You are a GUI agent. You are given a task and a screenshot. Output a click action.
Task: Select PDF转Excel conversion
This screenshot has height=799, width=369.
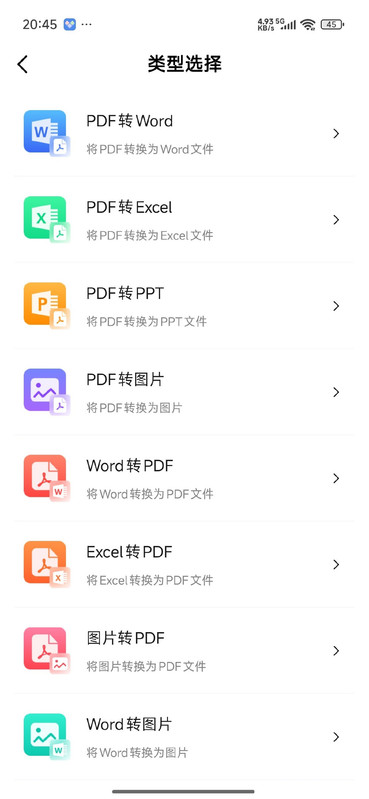point(184,220)
